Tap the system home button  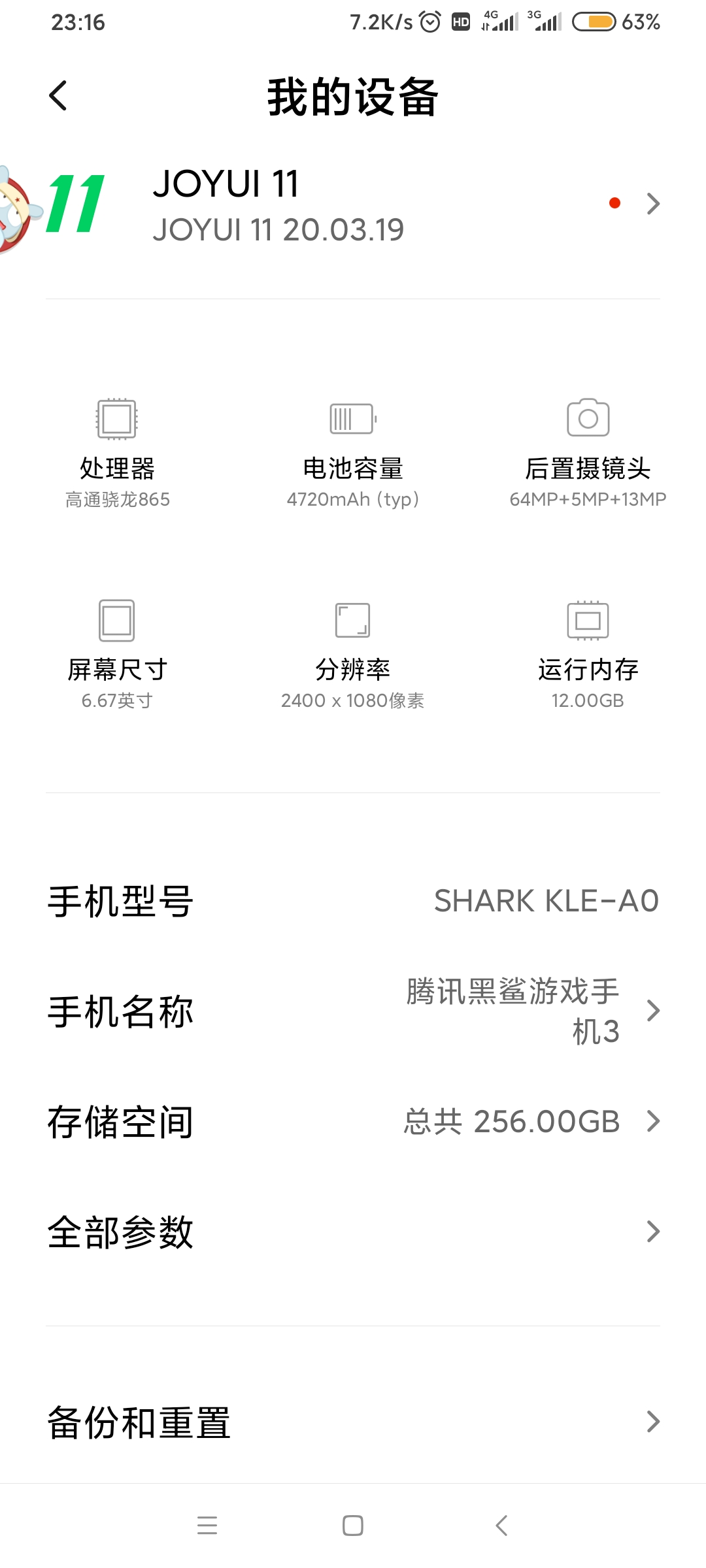[x=353, y=1526]
